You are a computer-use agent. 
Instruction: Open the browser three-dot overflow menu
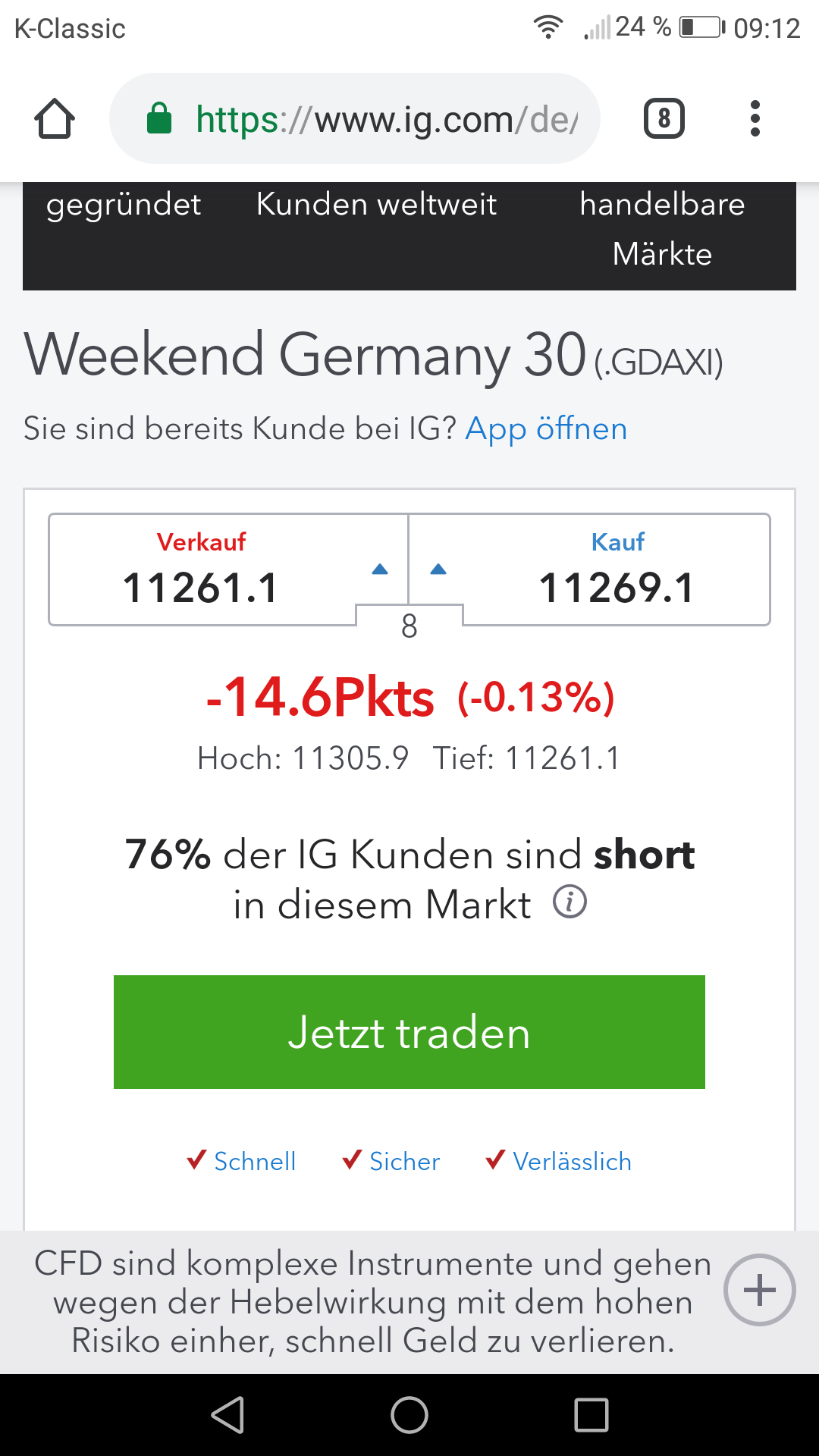755,118
